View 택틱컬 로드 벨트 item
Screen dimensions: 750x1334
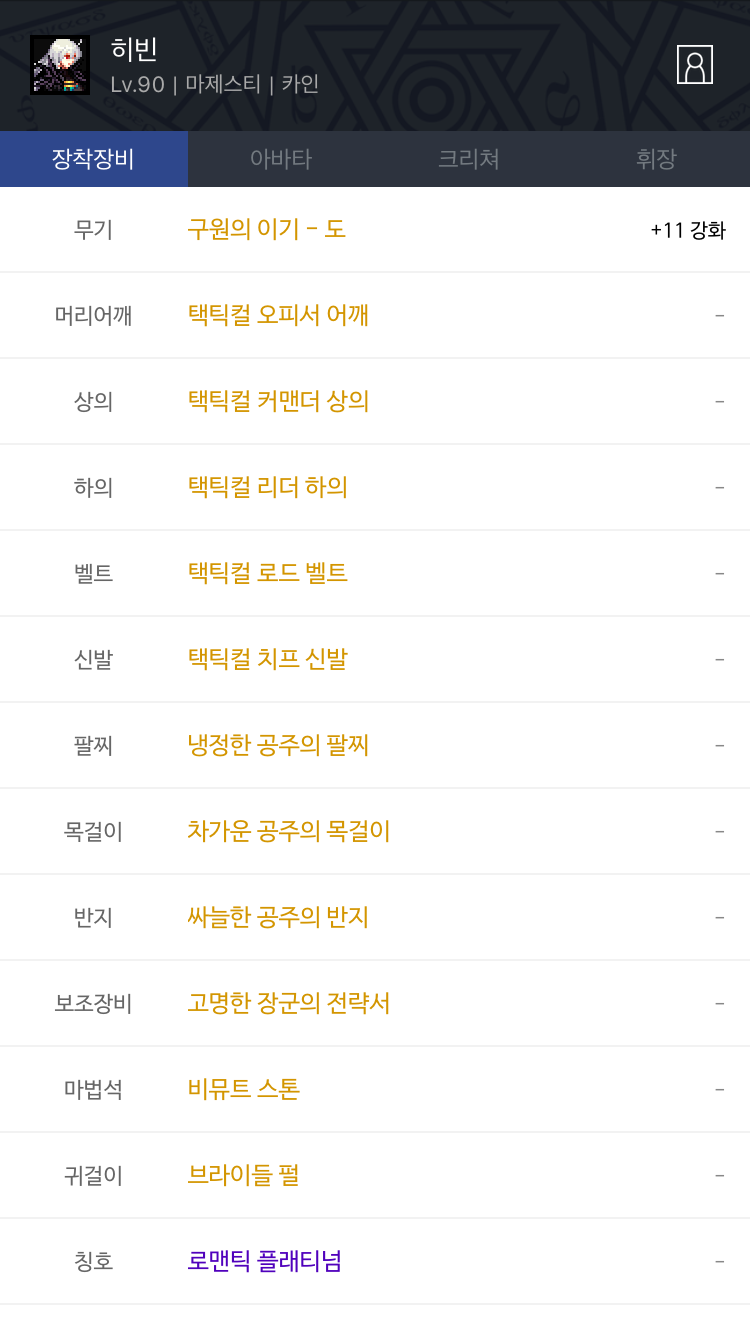point(375,573)
